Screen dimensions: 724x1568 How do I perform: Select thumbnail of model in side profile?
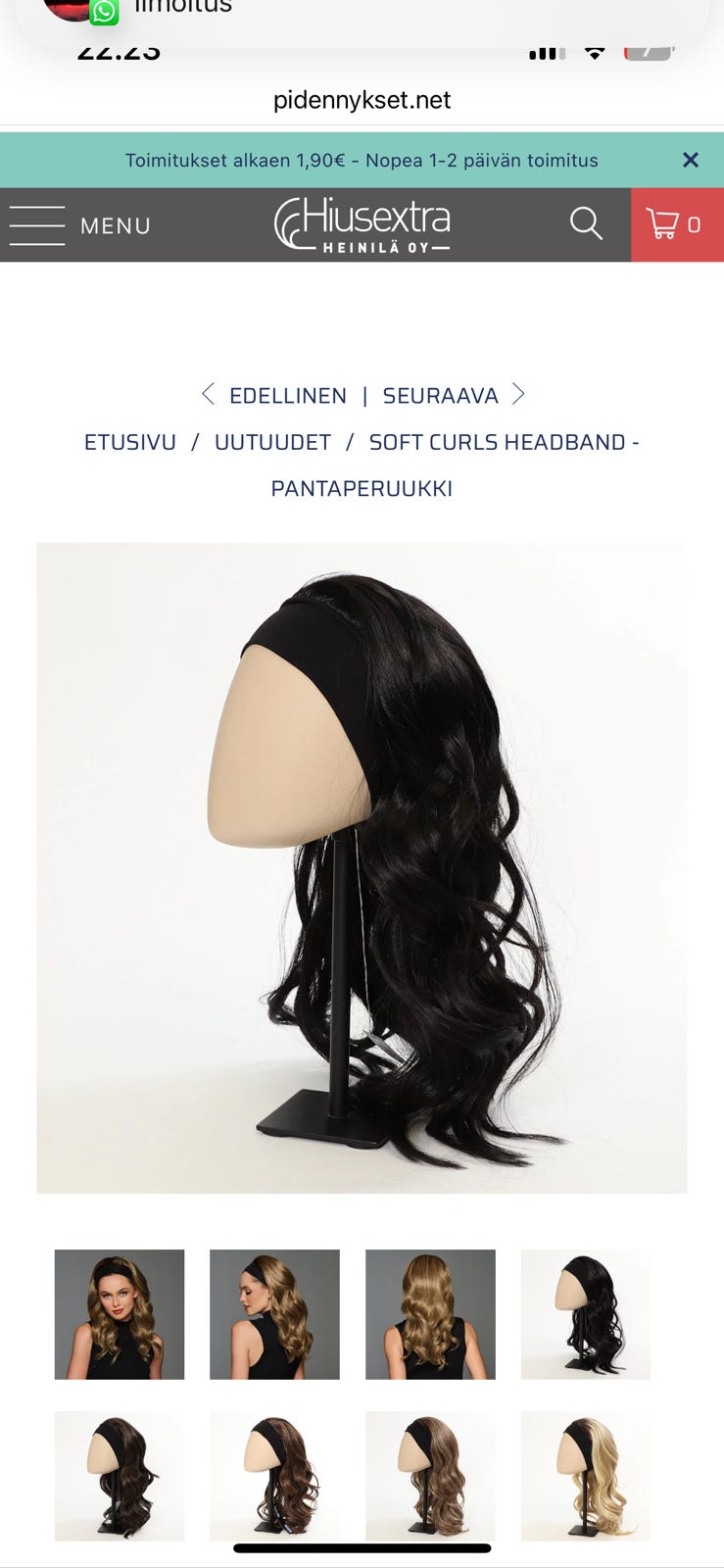pos(274,1314)
